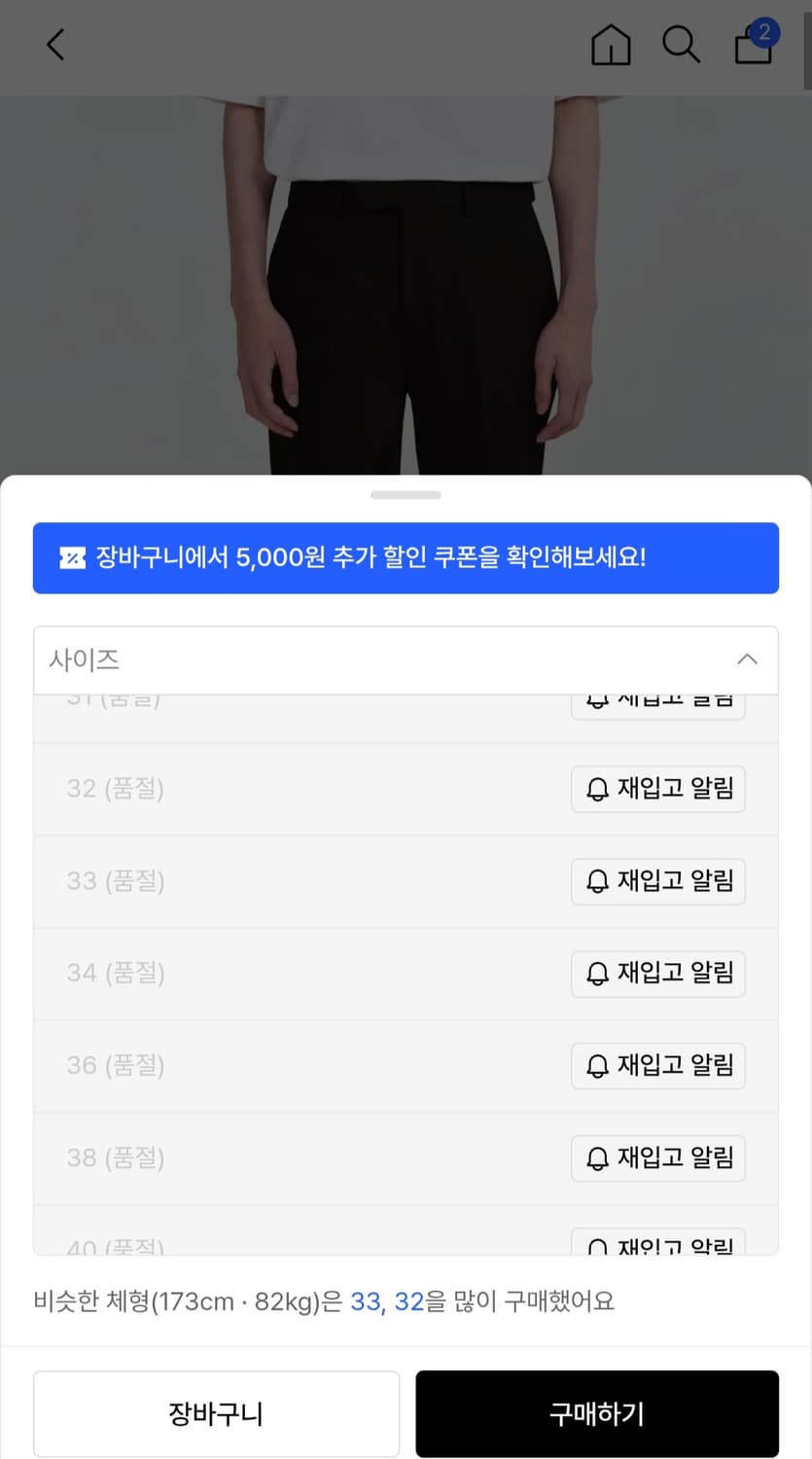Open the cart icon showing 2 items

pyautogui.click(x=754, y=47)
